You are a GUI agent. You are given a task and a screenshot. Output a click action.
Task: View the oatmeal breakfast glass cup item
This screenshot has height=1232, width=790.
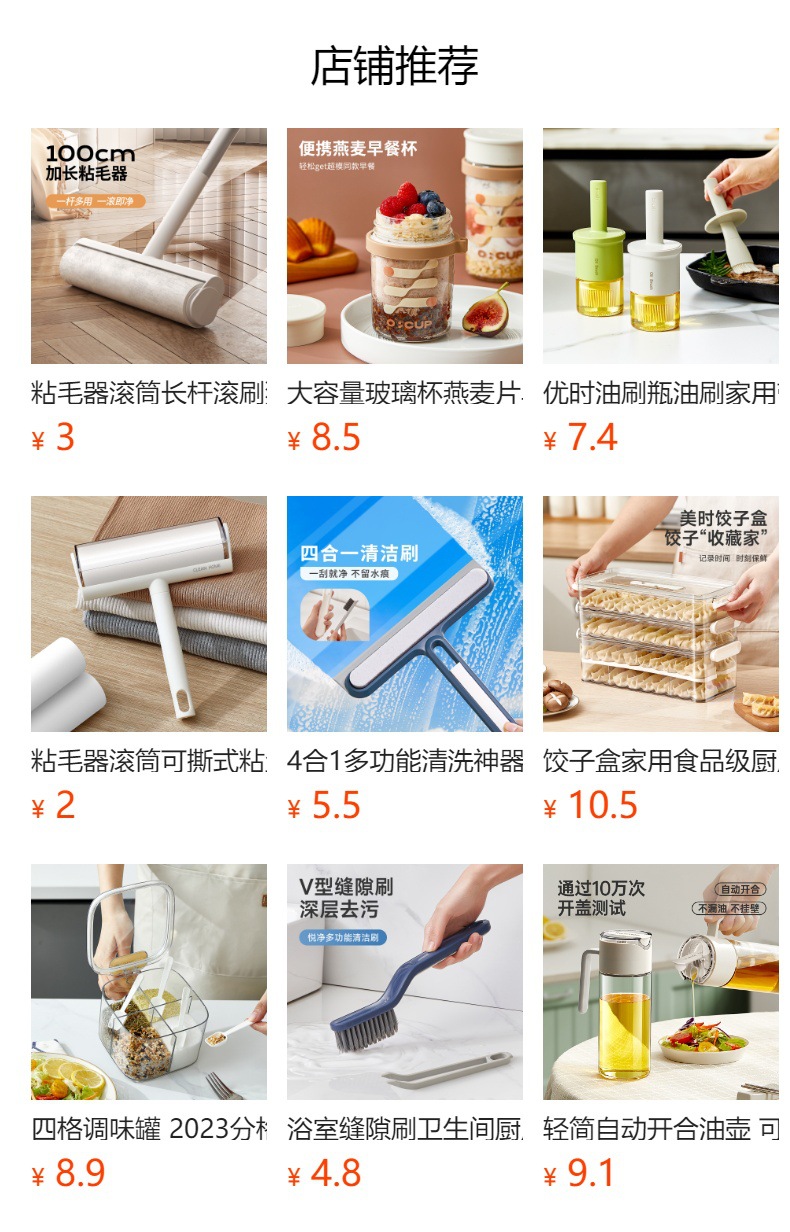[404, 246]
